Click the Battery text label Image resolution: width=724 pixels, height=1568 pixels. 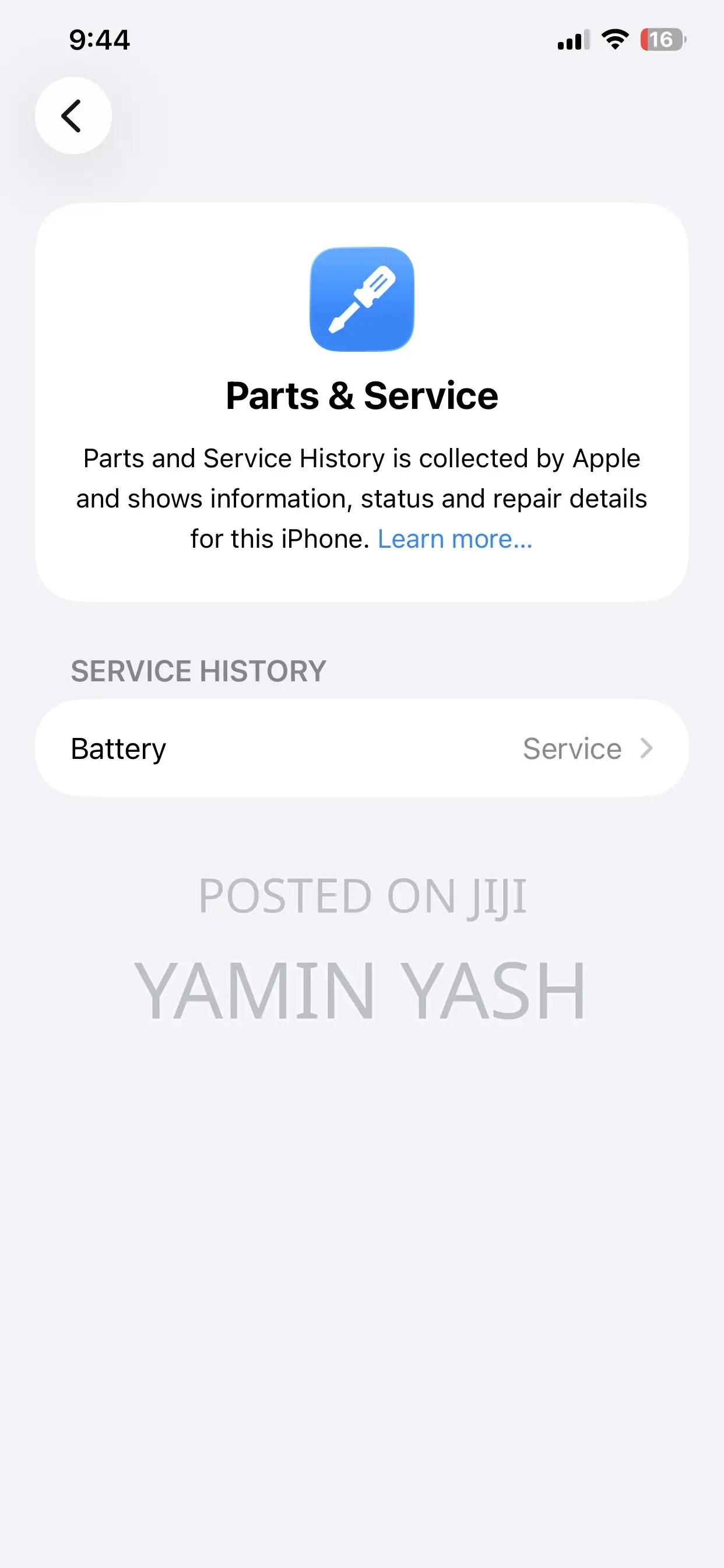(119, 748)
